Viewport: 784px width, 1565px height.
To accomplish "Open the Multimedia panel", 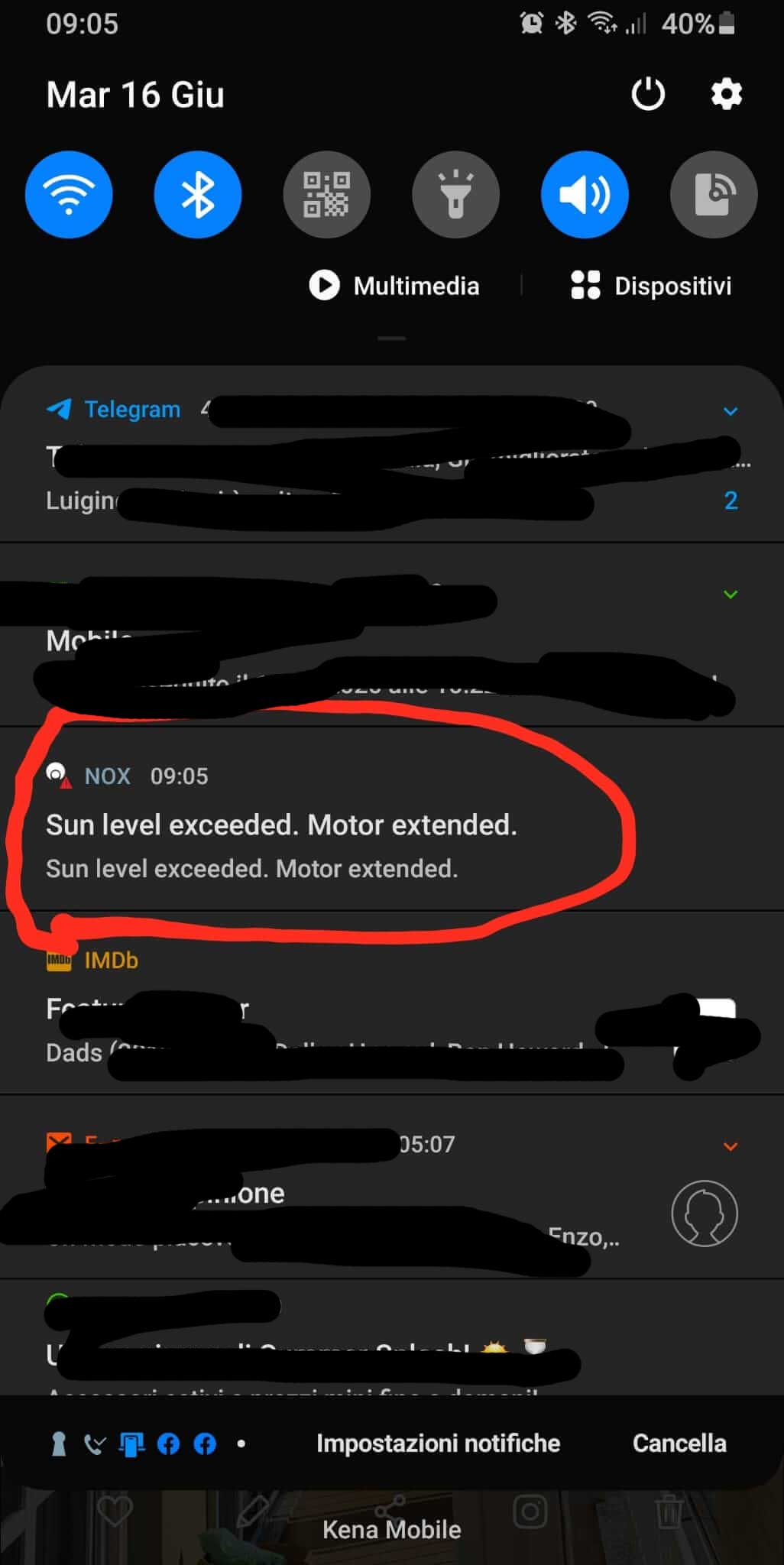I will [395, 286].
